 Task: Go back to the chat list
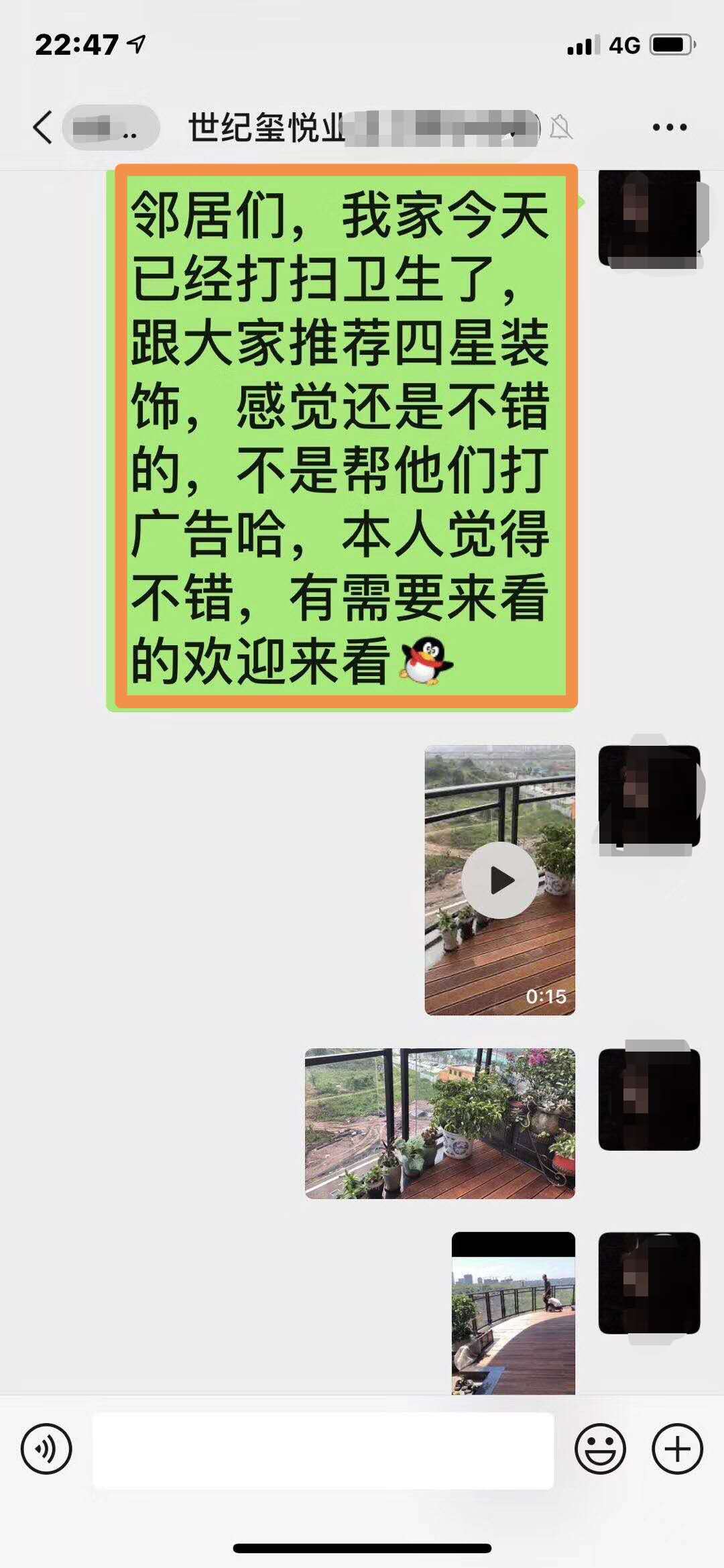(x=43, y=127)
